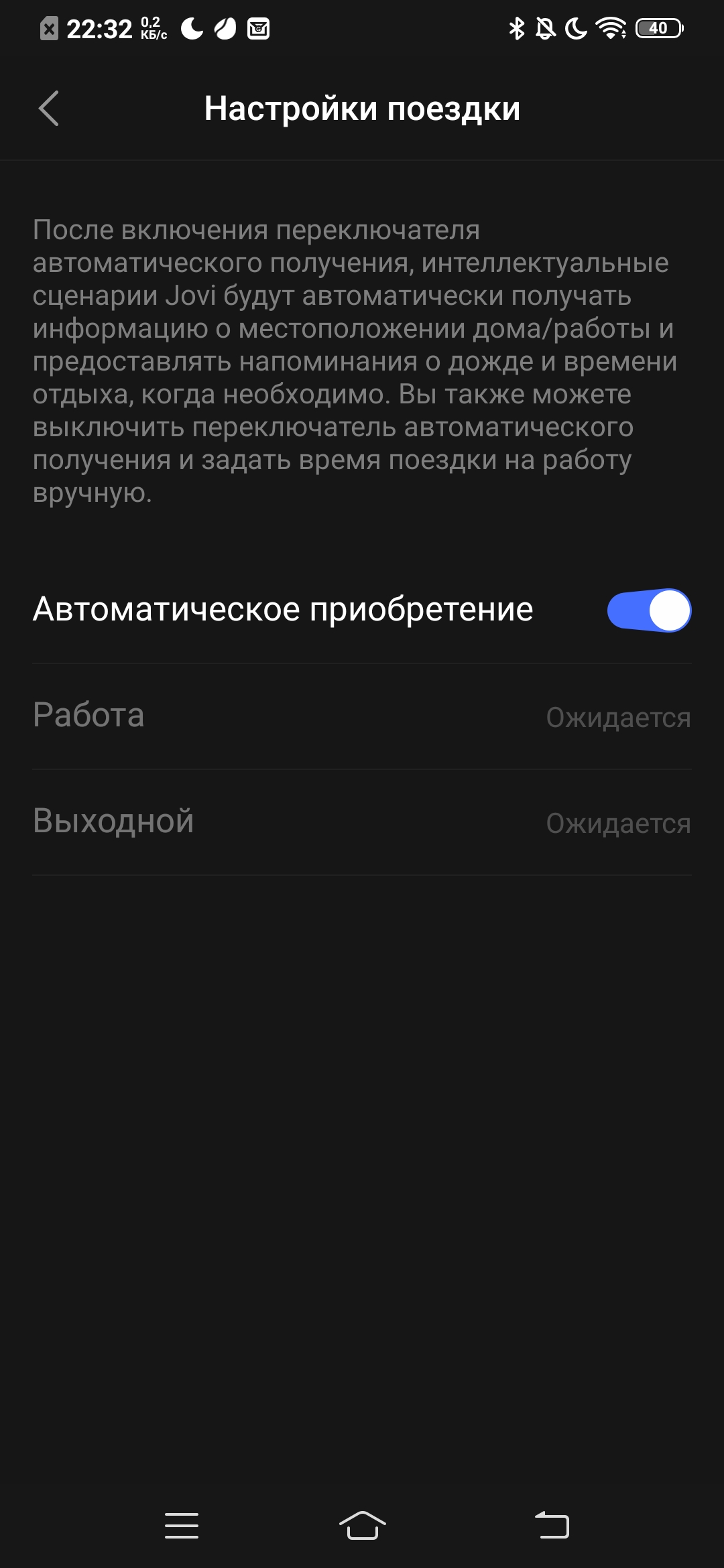Image resolution: width=724 pixels, height=1568 pixels.
Task: Tap the battery indicator showing 40 percent
Action: coord(658,28)
